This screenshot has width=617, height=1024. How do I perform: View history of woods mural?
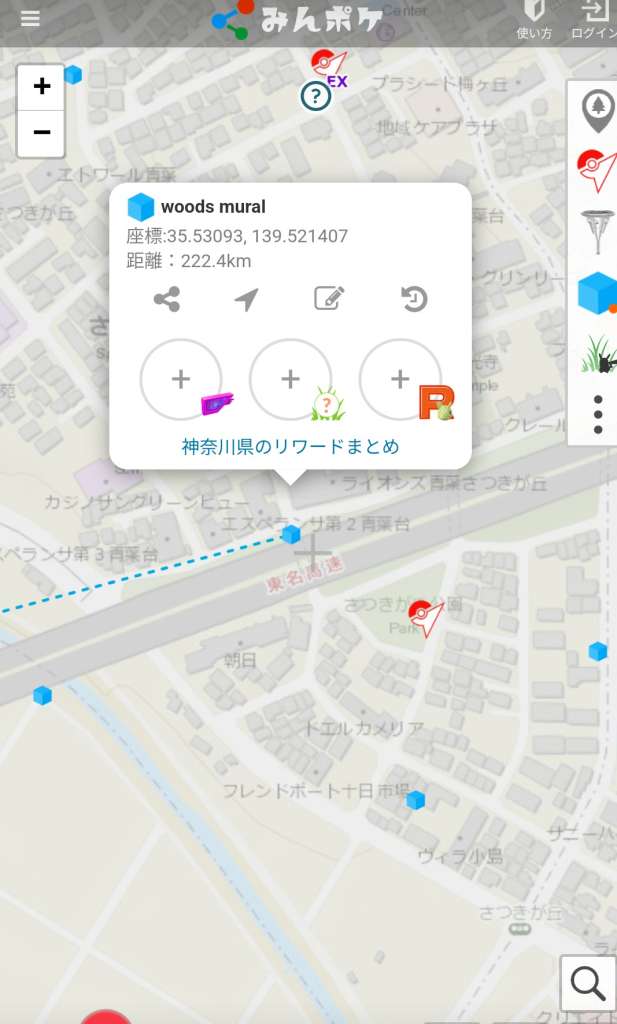click(x=414, y=298)
